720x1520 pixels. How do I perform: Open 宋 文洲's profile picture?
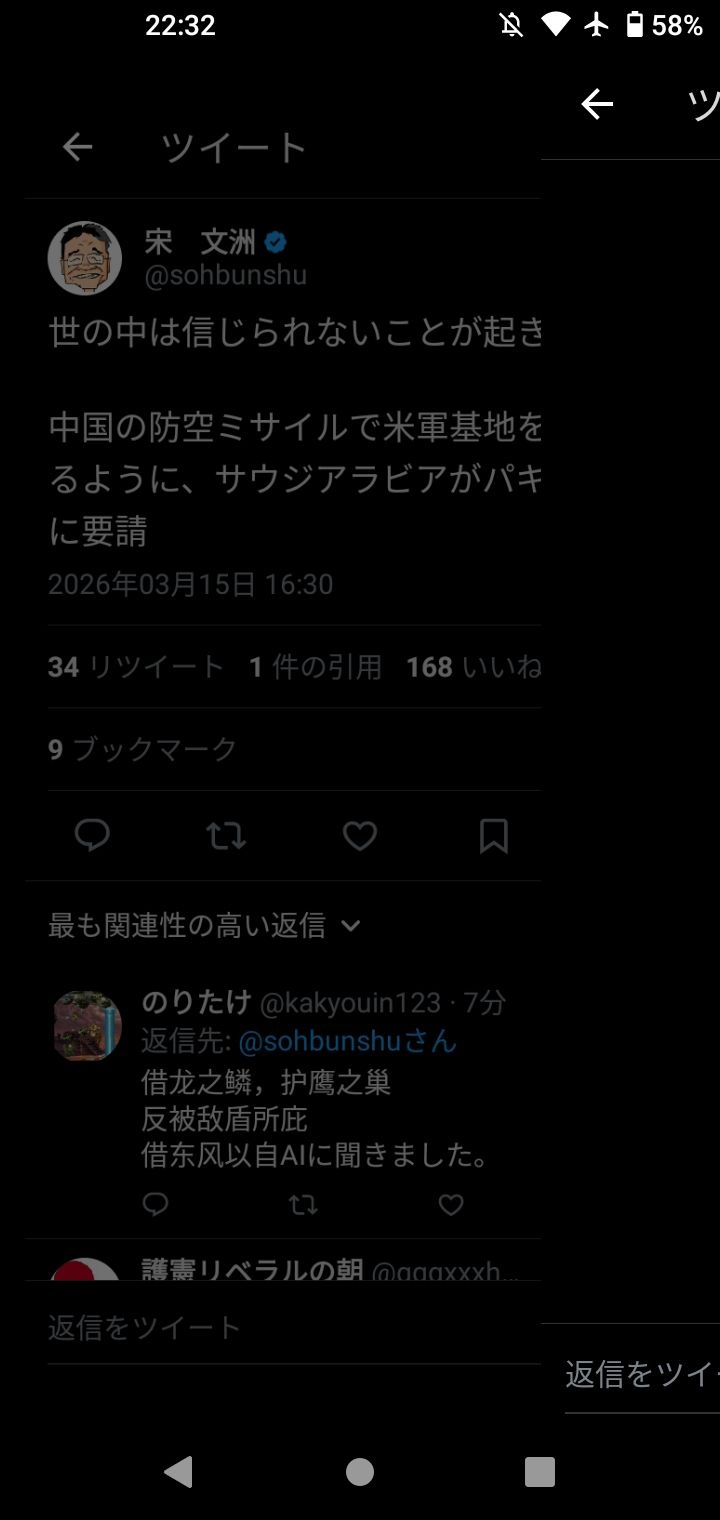85,258
